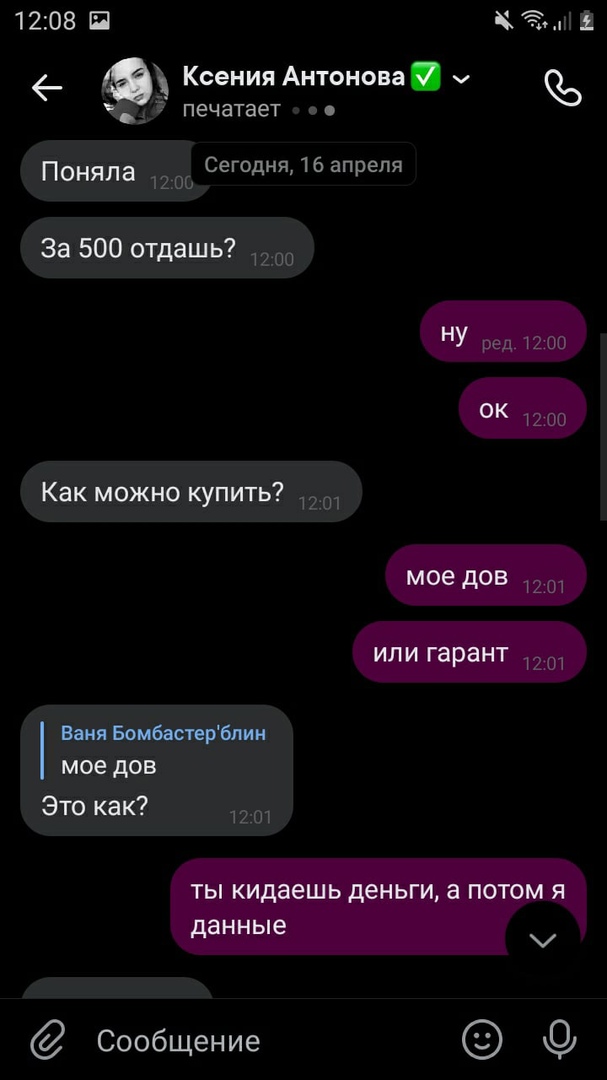Attach a file with the paperclip icon
The height and width of the screenshot is (1080, 607).
(x=46, y=1041)
